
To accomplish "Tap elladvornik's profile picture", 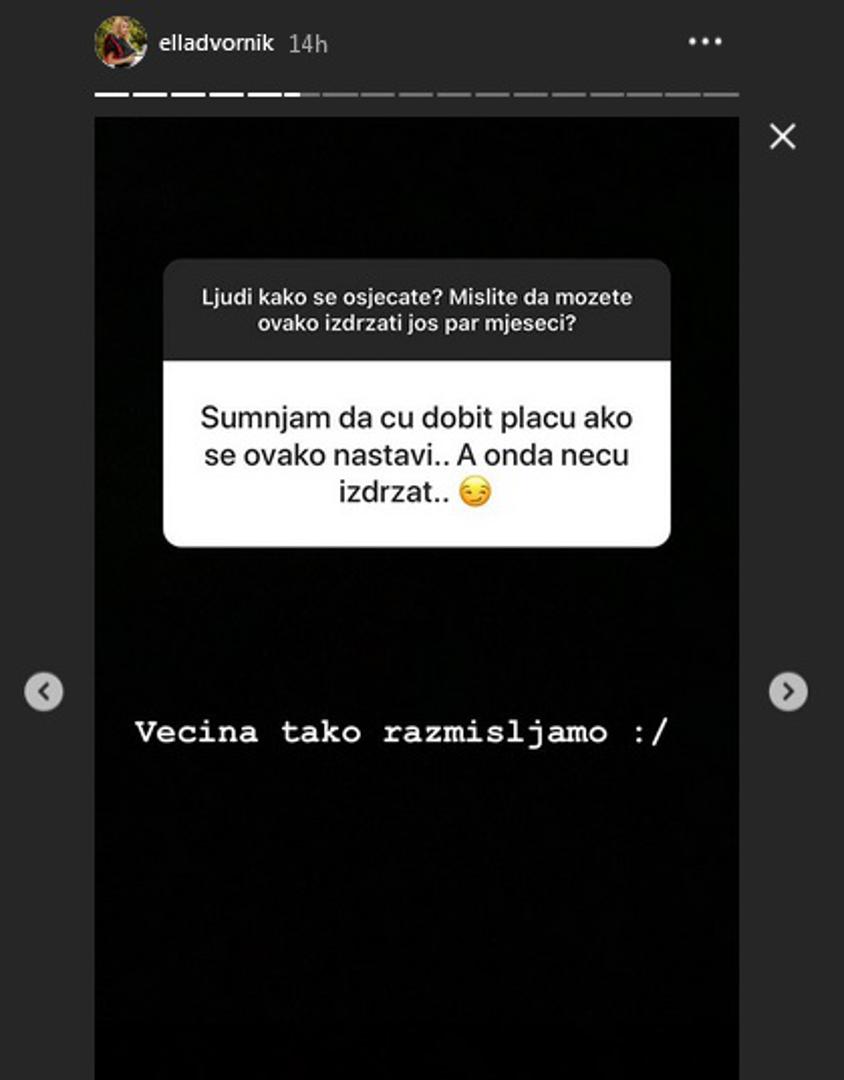I will pos(121,42).
